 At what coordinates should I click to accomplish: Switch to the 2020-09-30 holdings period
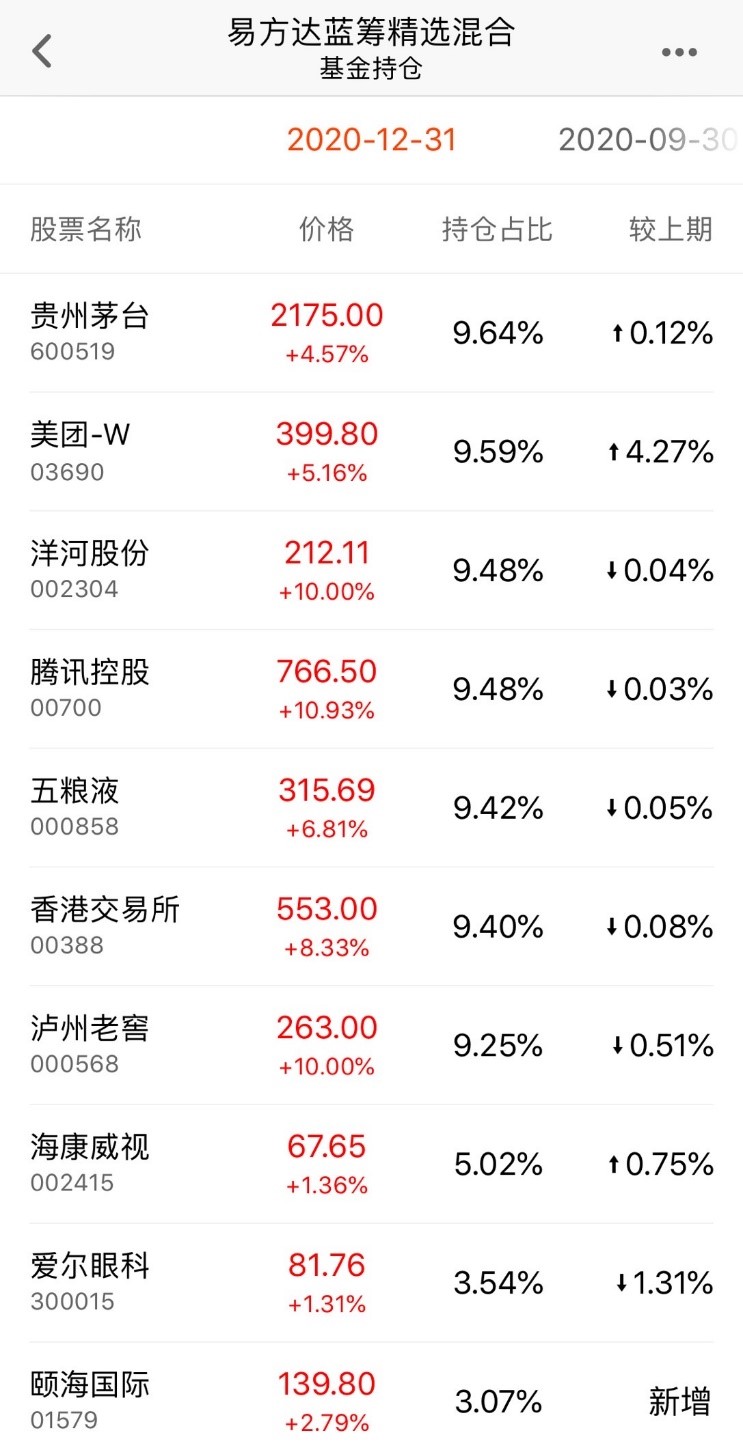[x=647, y=140]
